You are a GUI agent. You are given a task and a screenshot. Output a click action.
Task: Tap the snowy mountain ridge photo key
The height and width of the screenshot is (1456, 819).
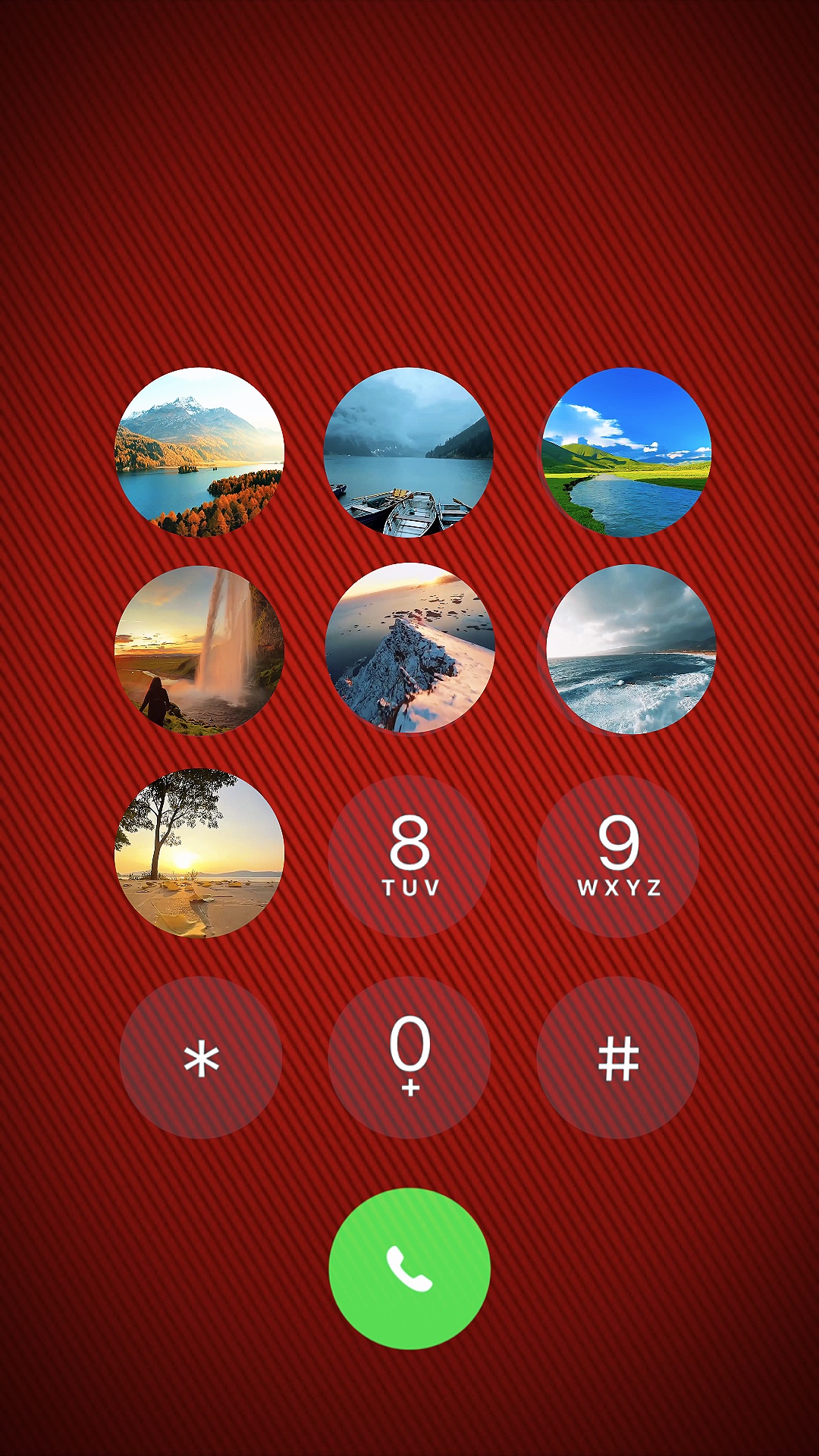pos(410,648)
